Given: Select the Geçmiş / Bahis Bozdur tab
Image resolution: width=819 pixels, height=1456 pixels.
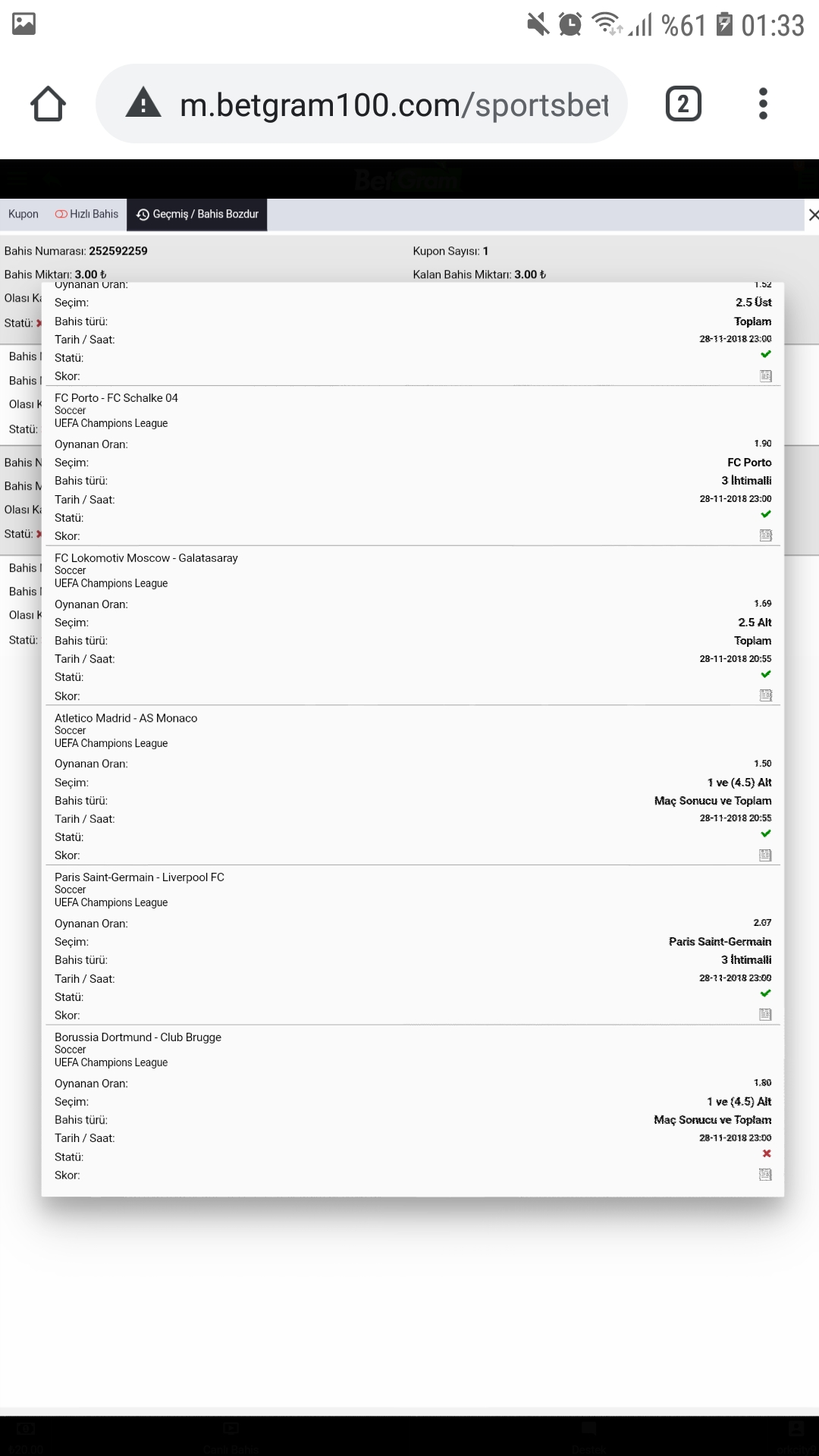Looking at the screenshot, I should [197, 215].
